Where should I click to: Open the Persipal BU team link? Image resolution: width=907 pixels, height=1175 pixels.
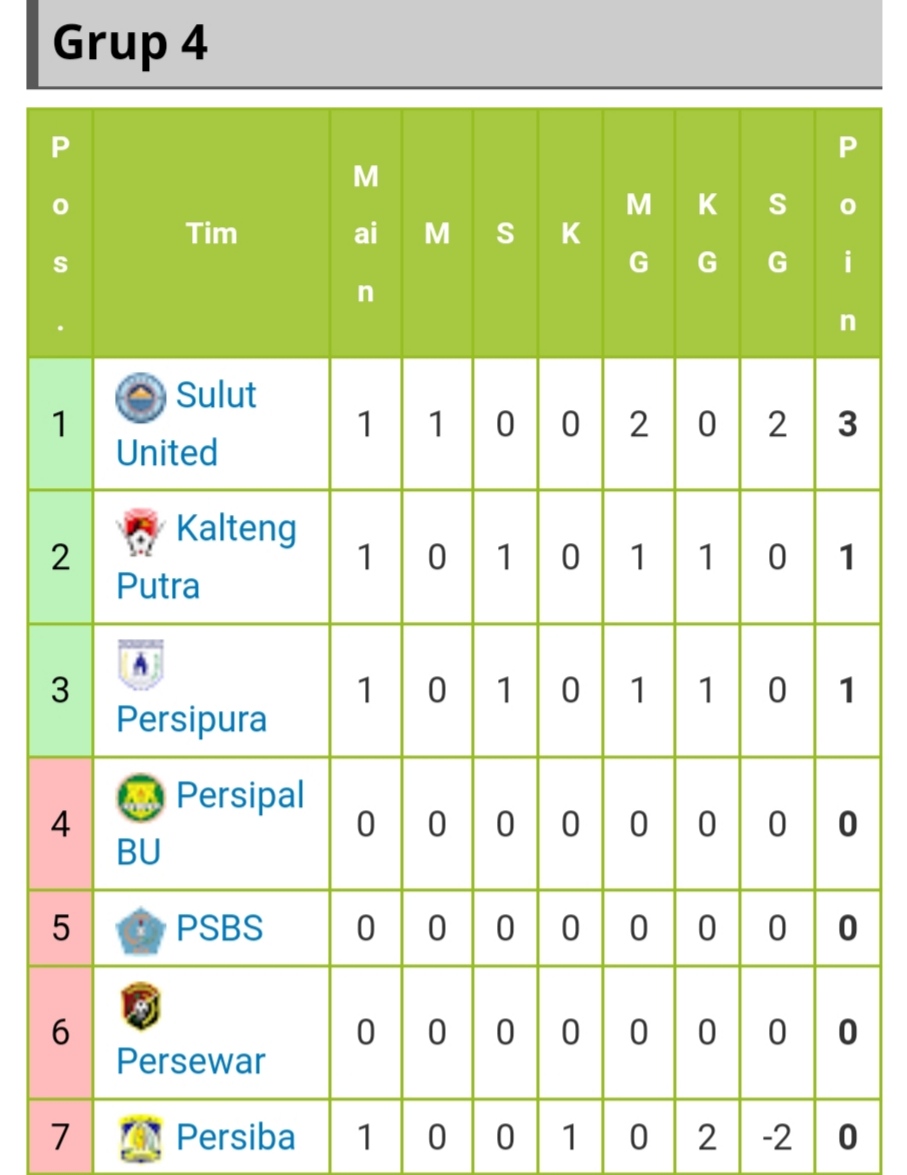240,796
